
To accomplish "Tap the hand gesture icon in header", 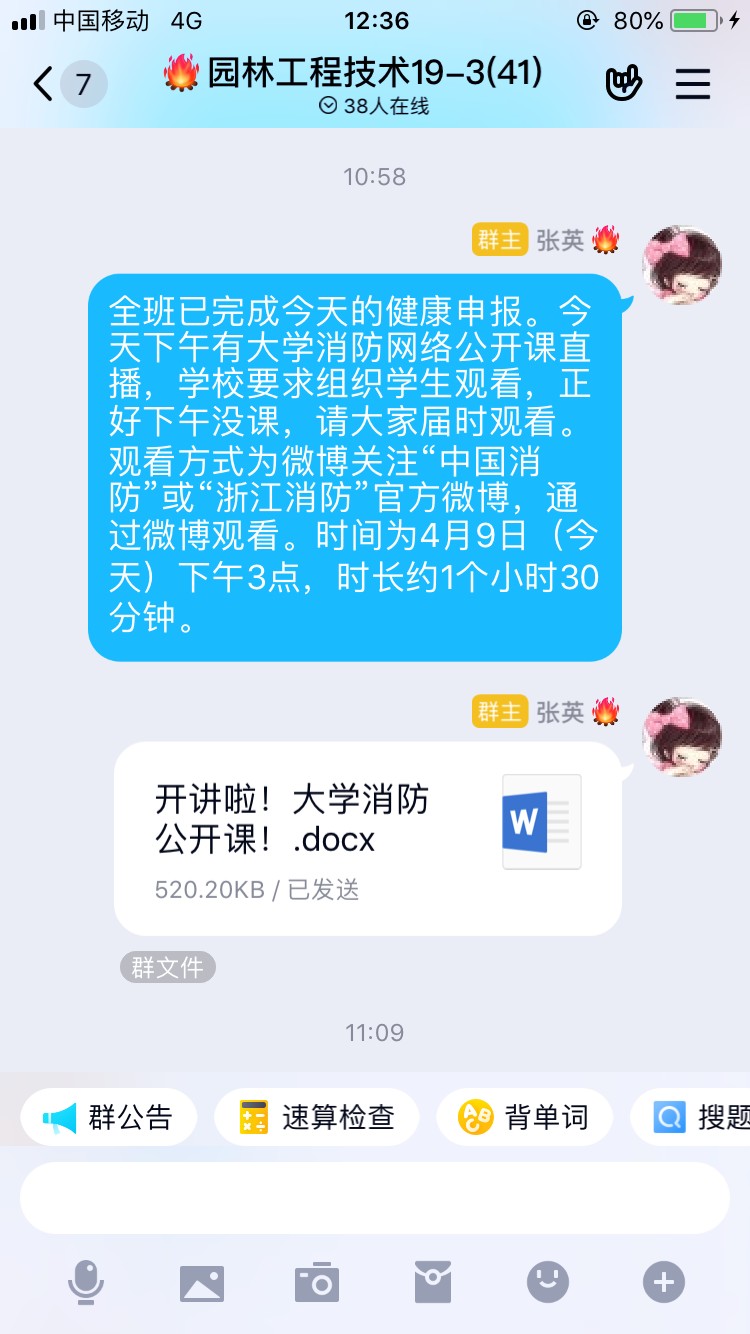I will pyautogui.click(x=623, y=84).
